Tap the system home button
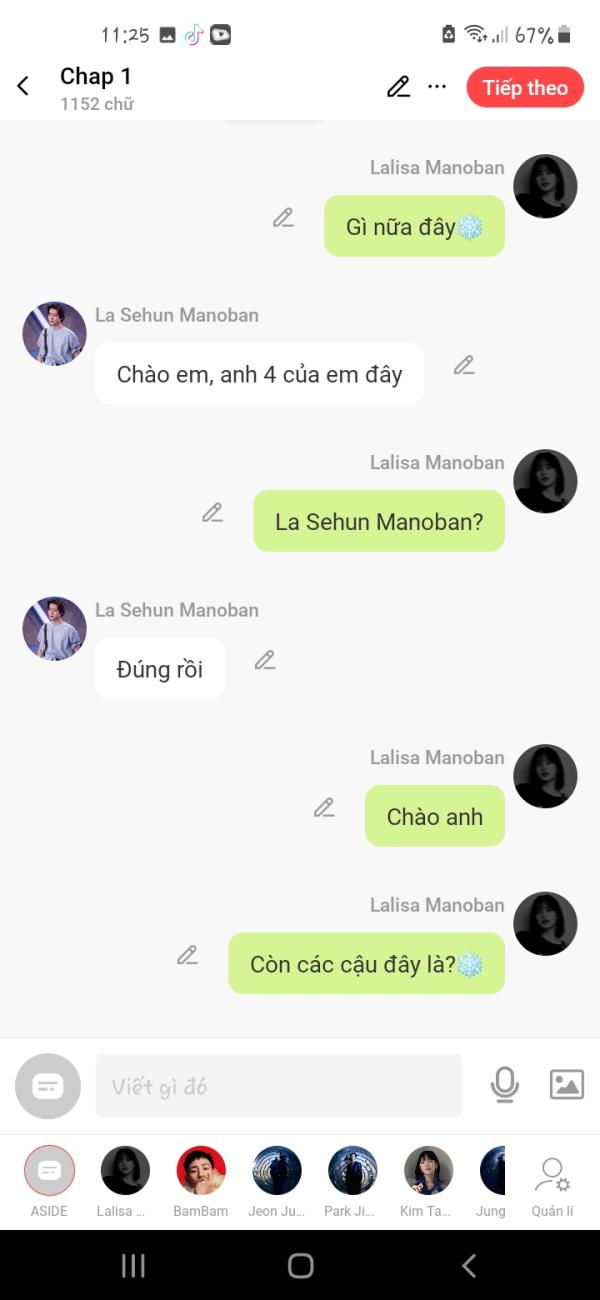 pos(300,1266)
